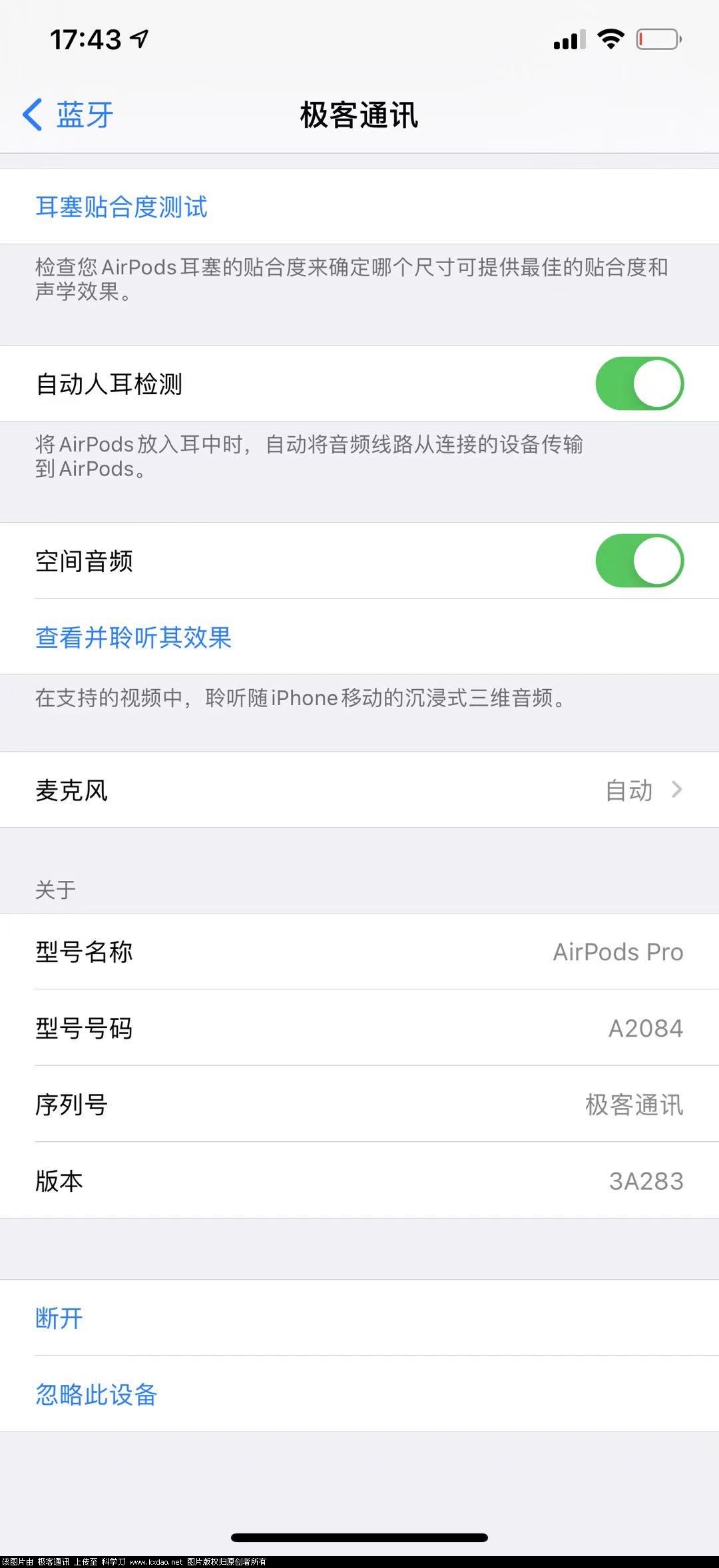Tap 断开 to disconnect AirPods
The width and height of the screenshot is (719, 1568).
pyautogui.click(x=59, y=1318)
